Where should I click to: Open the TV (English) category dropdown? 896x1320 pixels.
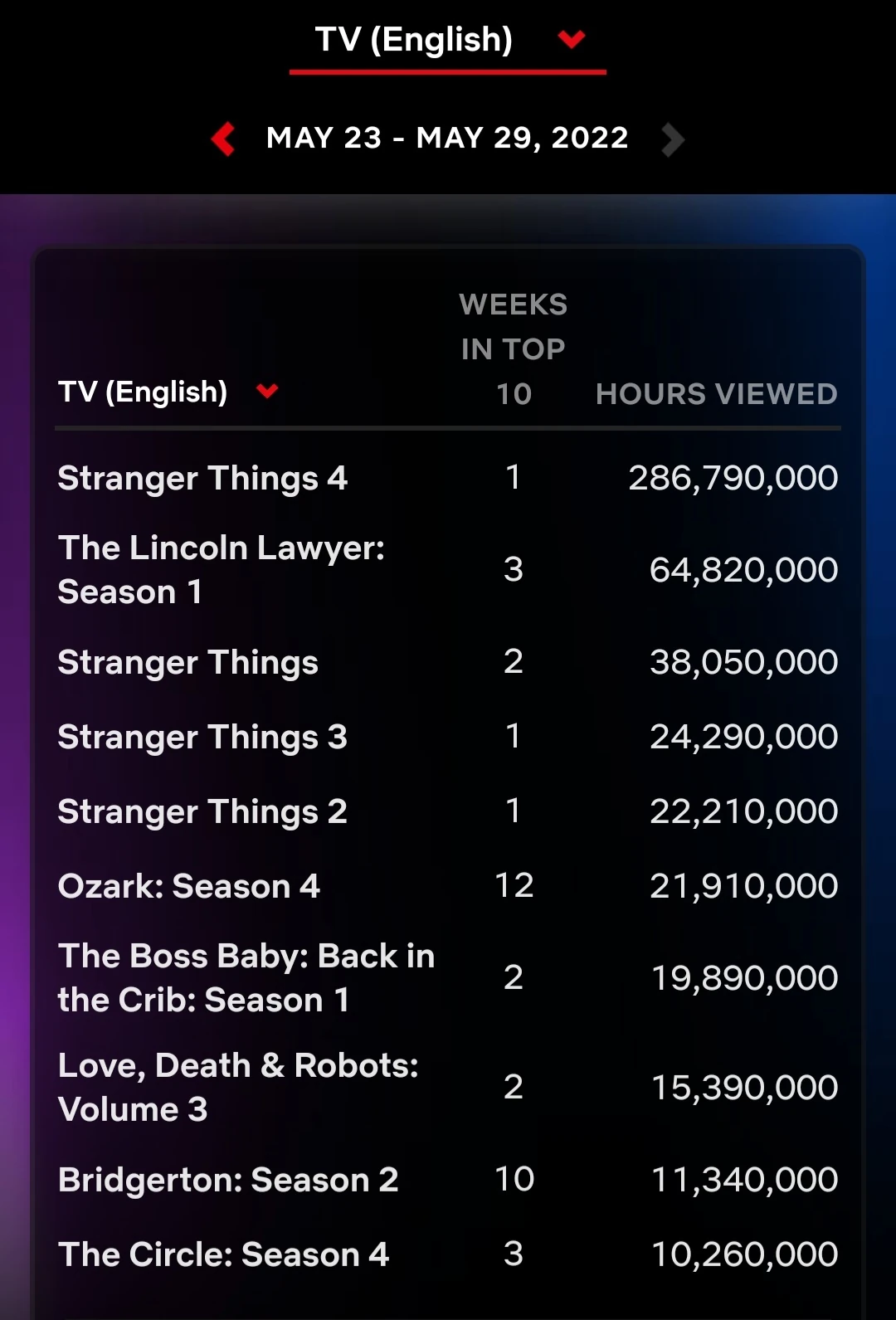(x=446, y=38)
